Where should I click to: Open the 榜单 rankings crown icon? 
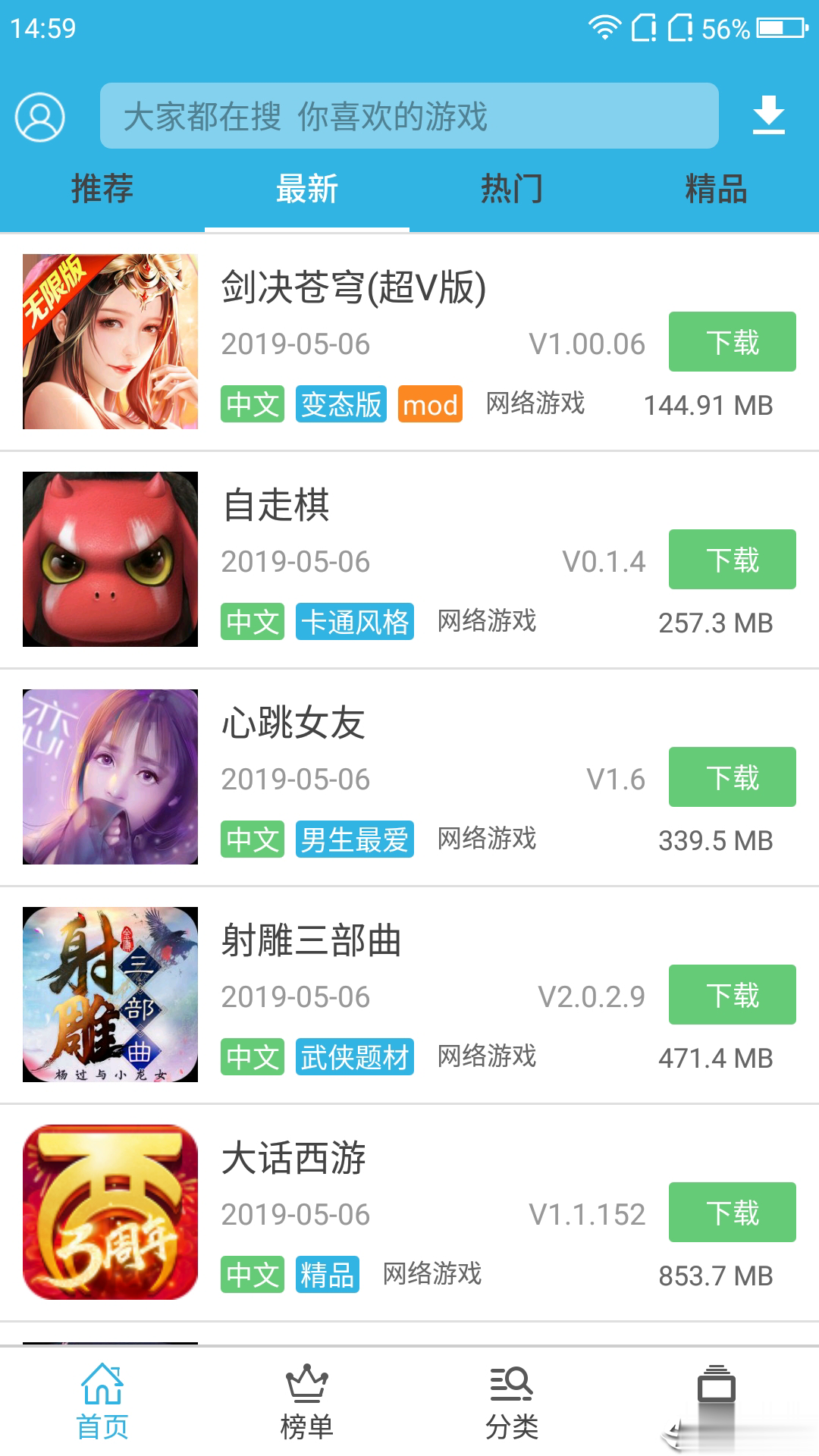[x=308, y=1403]
